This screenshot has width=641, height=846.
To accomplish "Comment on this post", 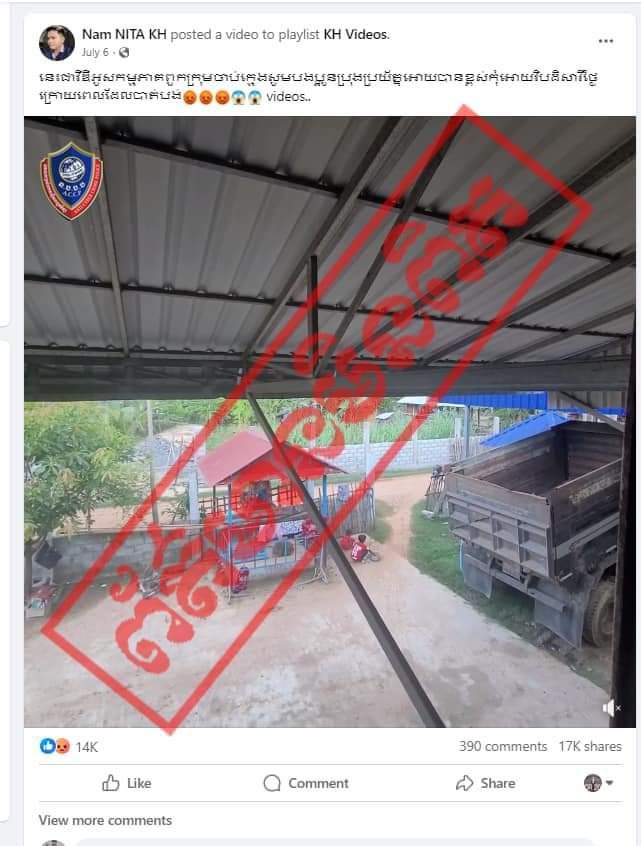I will tap(306, 783).
